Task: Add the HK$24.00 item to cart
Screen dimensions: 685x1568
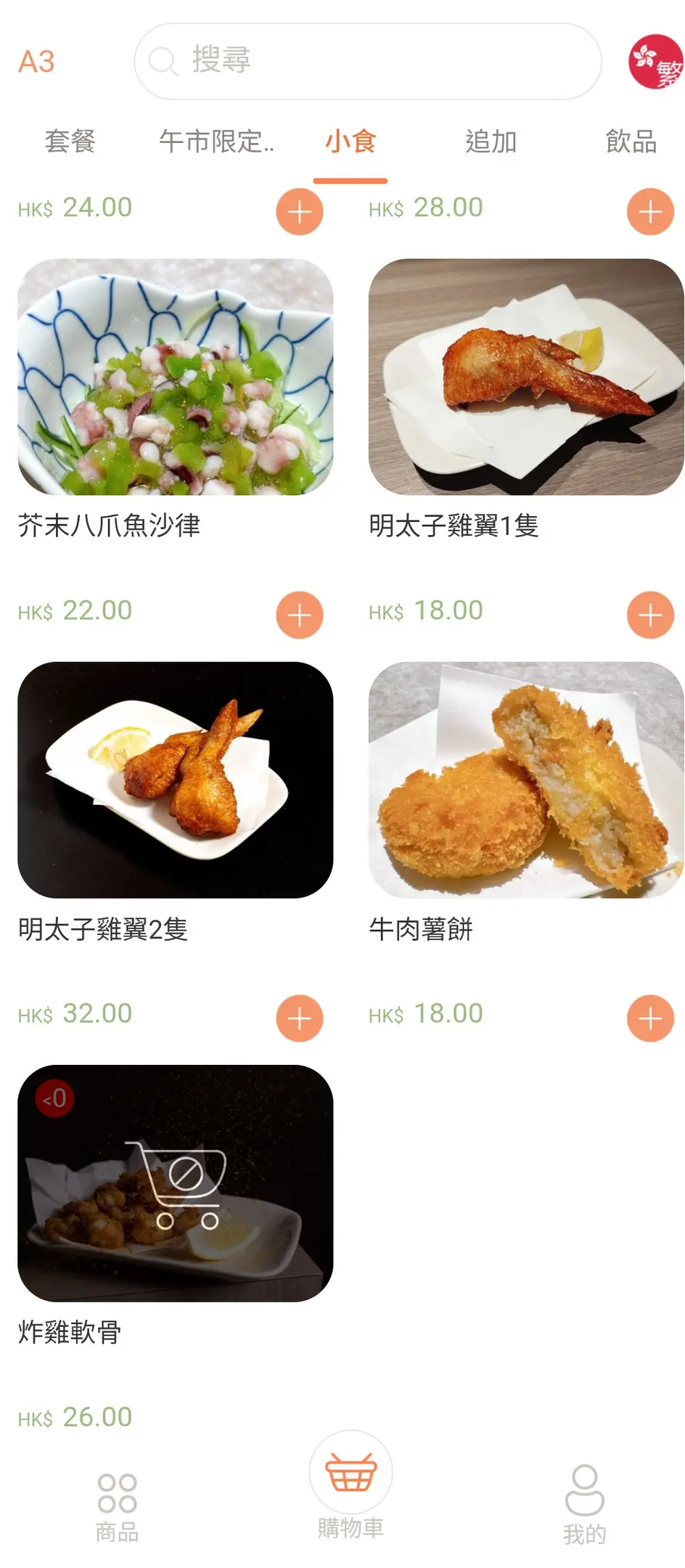Action: point(299,212)
